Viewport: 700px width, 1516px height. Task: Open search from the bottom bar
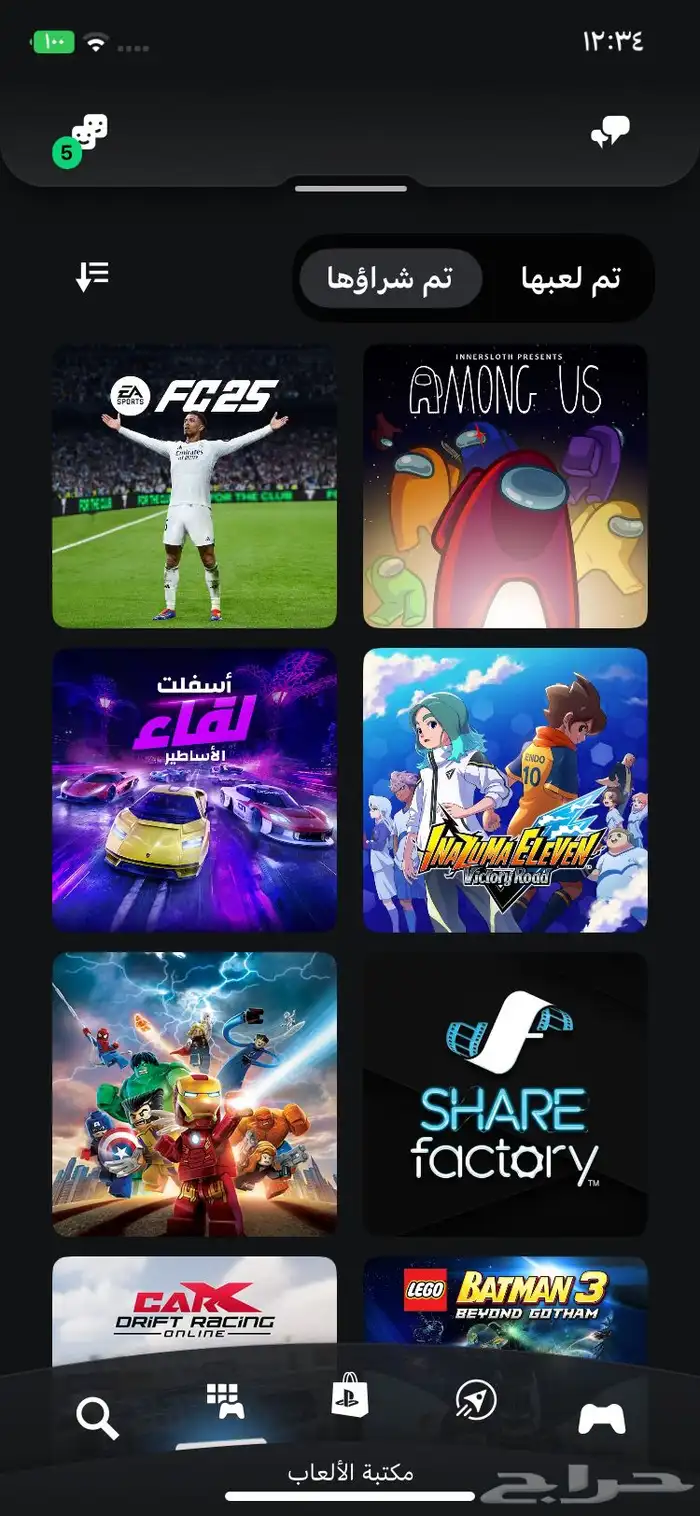[97, 1418]
